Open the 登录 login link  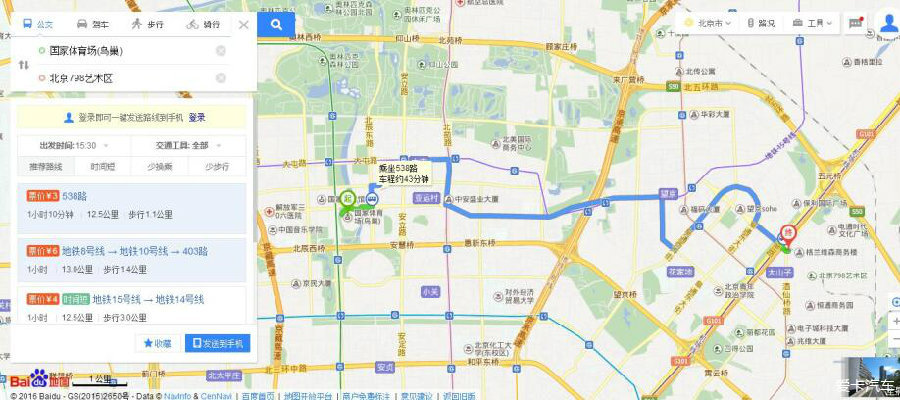click(197, 117)
